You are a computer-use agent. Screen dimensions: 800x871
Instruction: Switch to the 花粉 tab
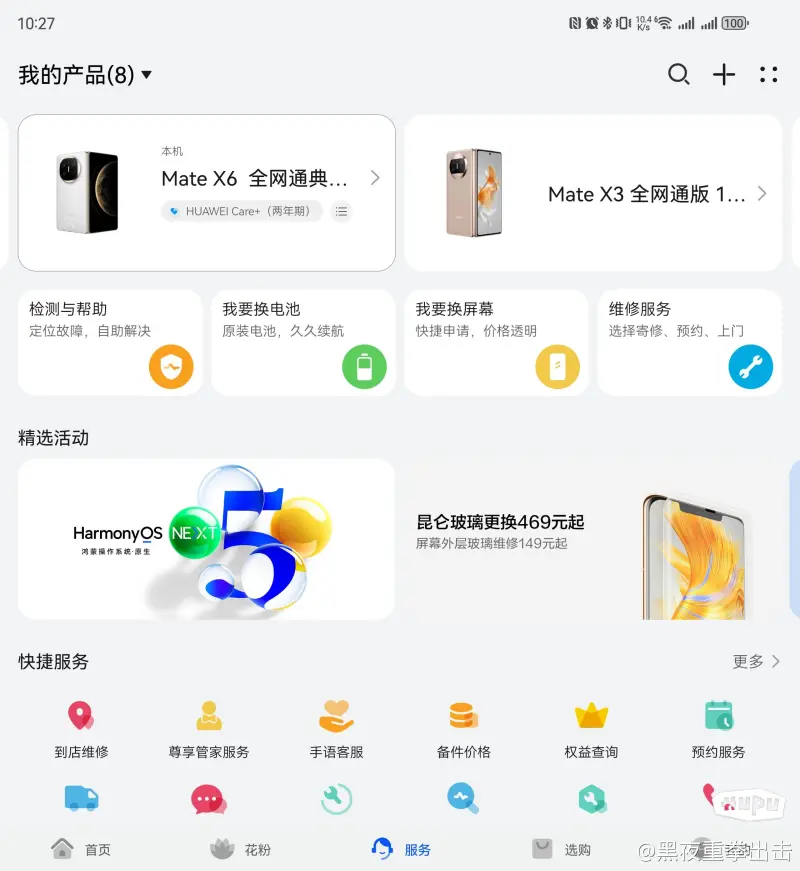(x=241, y=849)
